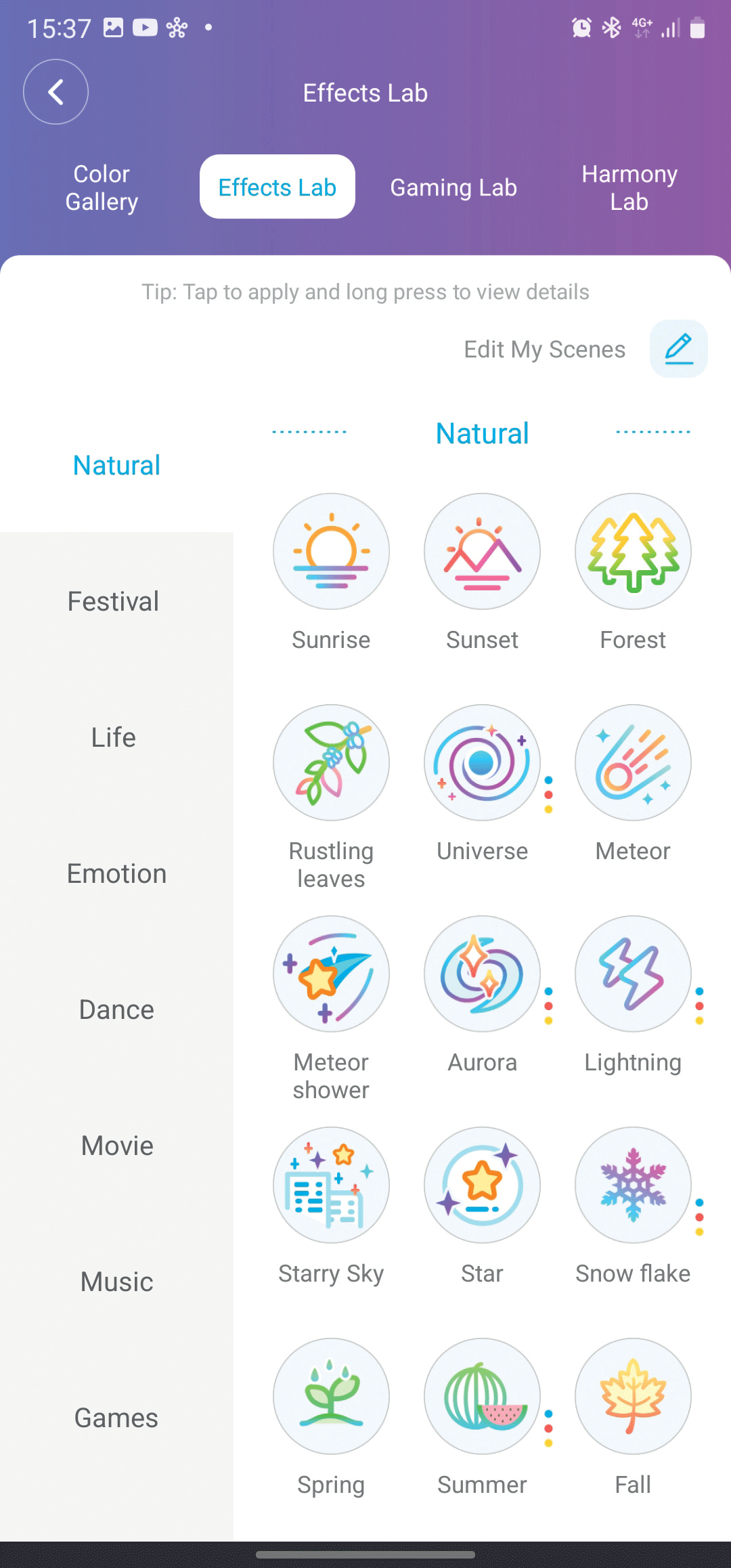Select the Emotion category

116,873
